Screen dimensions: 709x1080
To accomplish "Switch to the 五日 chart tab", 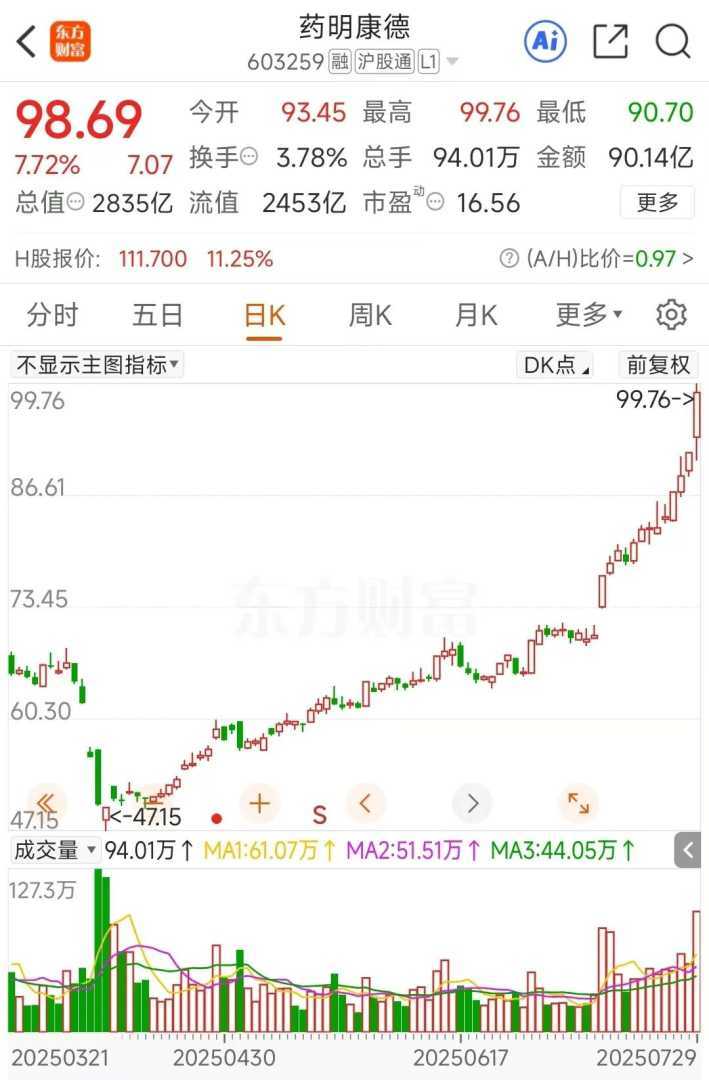I will 158,316.
